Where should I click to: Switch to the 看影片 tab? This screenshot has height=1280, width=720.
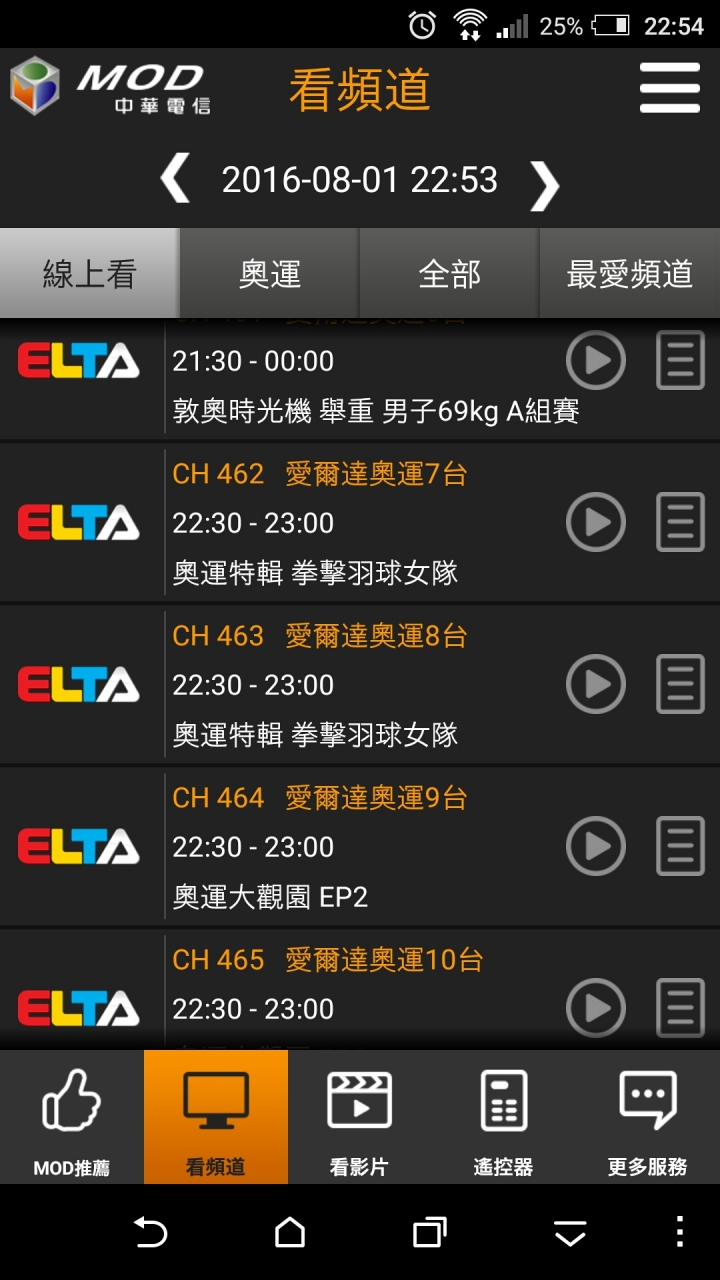click(x=360, y=1117)
